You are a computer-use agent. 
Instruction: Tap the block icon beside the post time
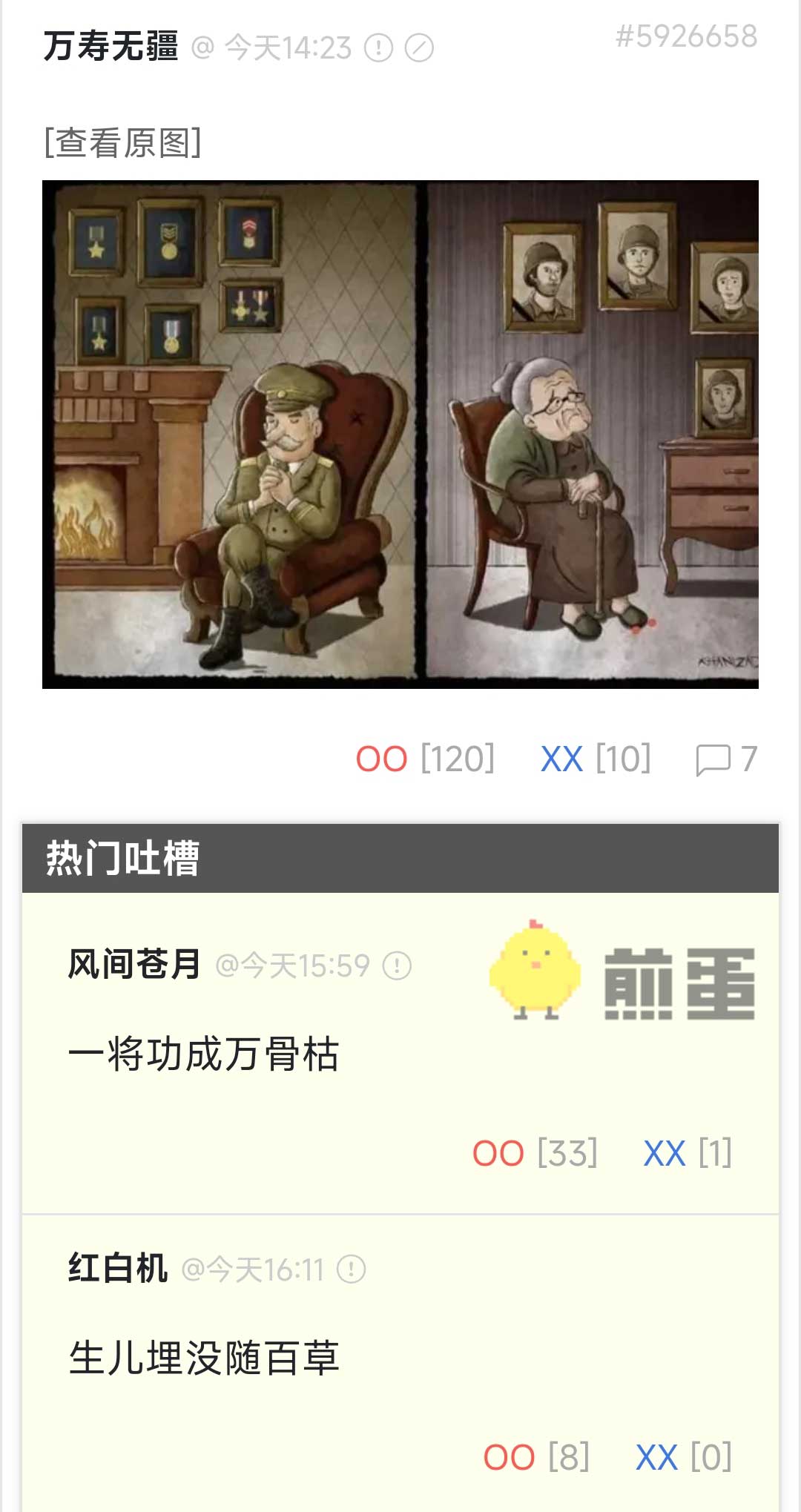(x=419, y=48)
